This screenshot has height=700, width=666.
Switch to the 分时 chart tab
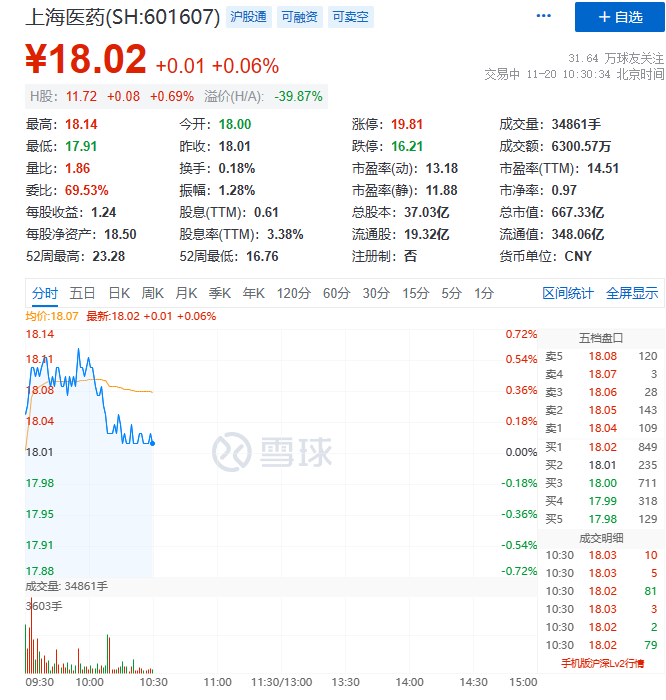(x=44, y=293)
